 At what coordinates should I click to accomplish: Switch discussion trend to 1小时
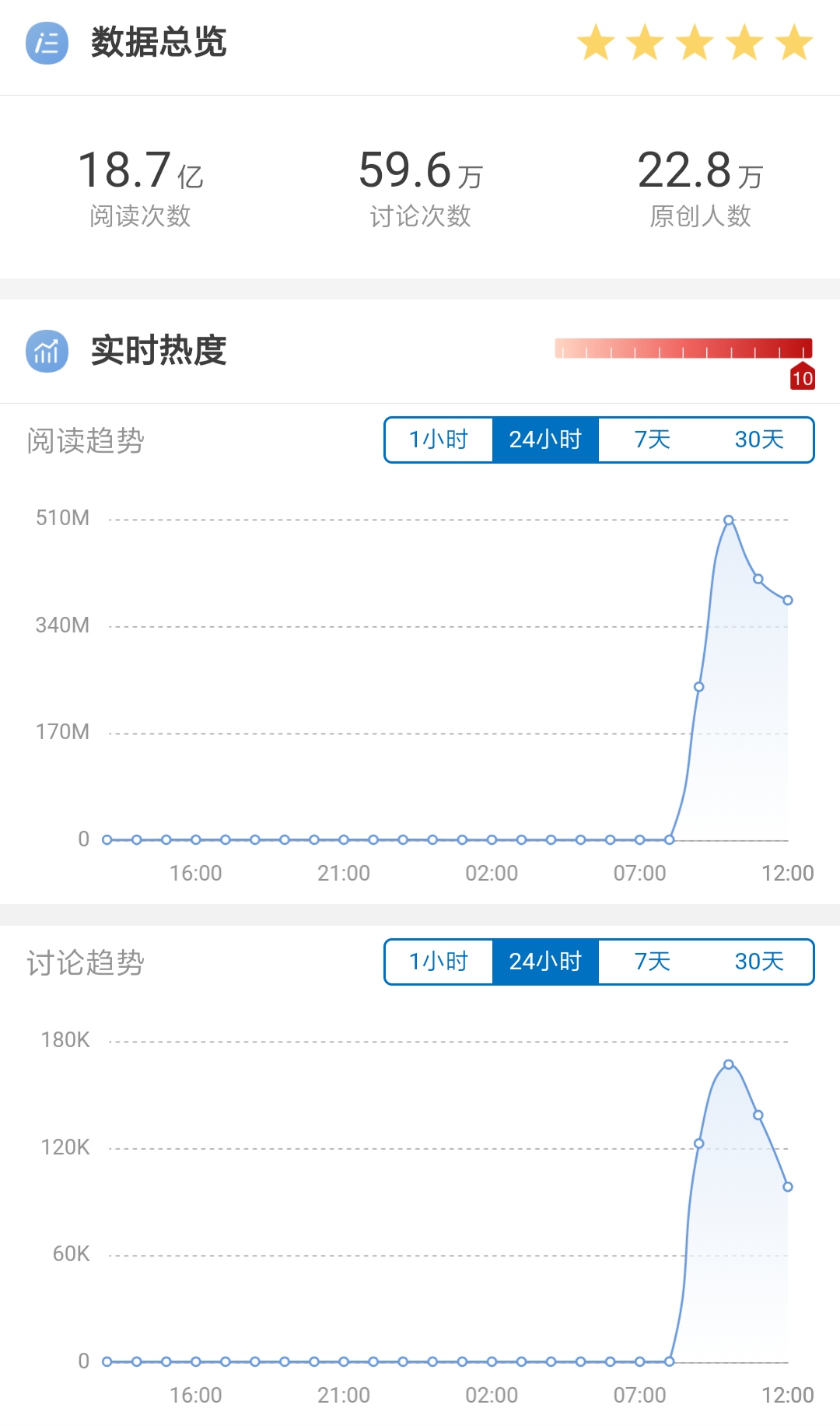439,962
